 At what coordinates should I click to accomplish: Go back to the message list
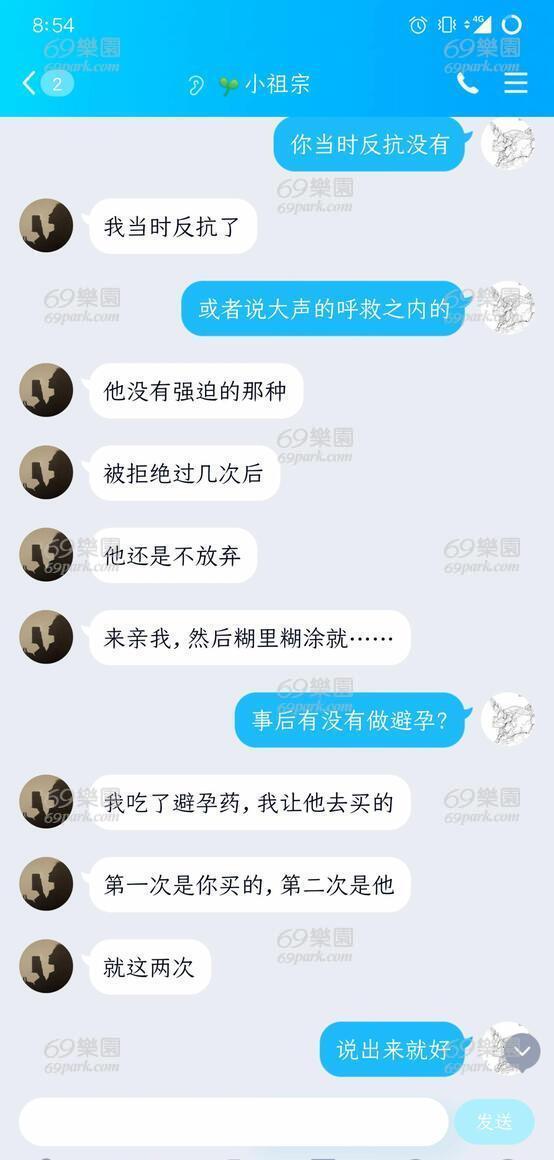(30, 83)
